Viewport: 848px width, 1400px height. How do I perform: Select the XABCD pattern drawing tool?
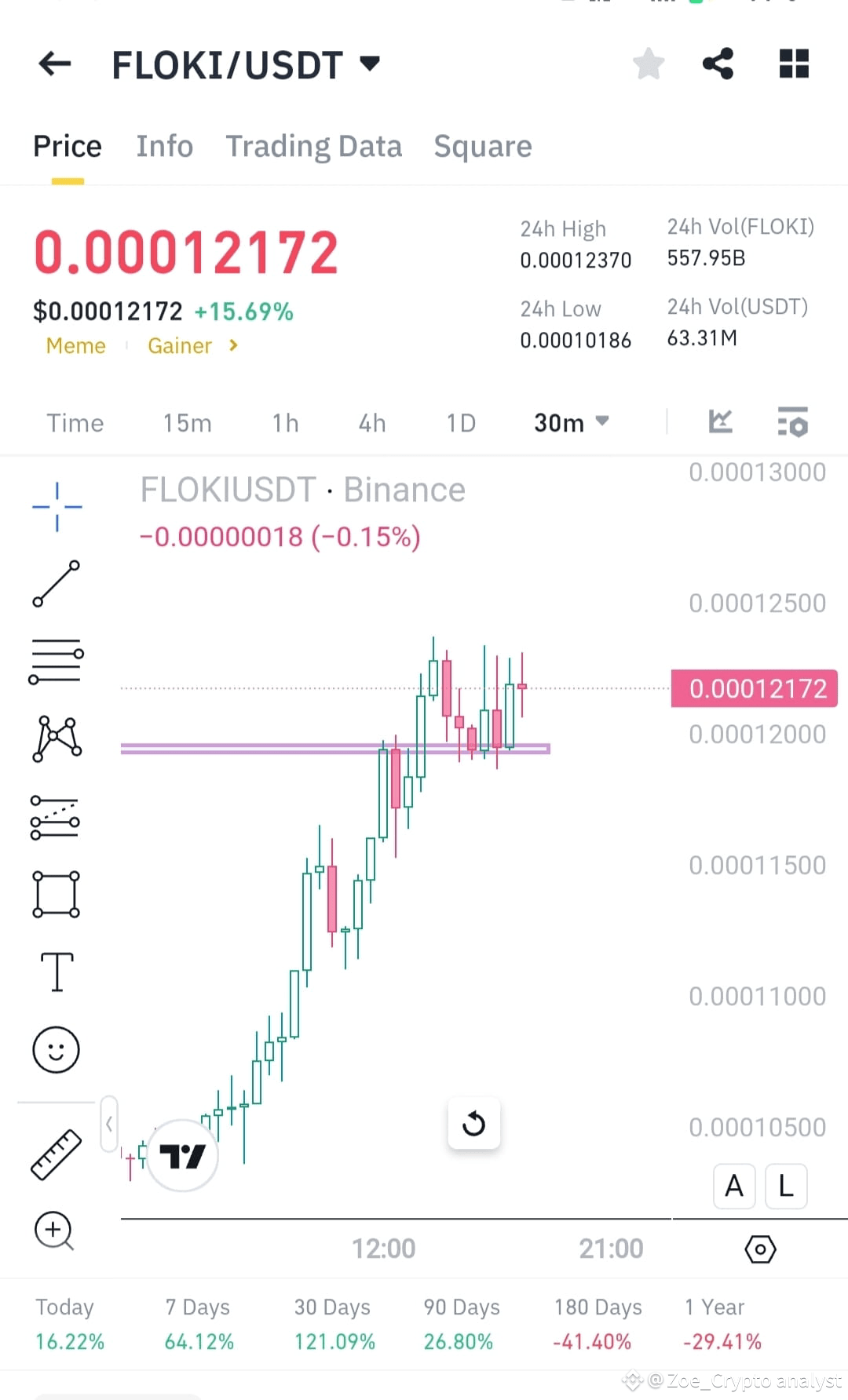(x=56, y=738)
